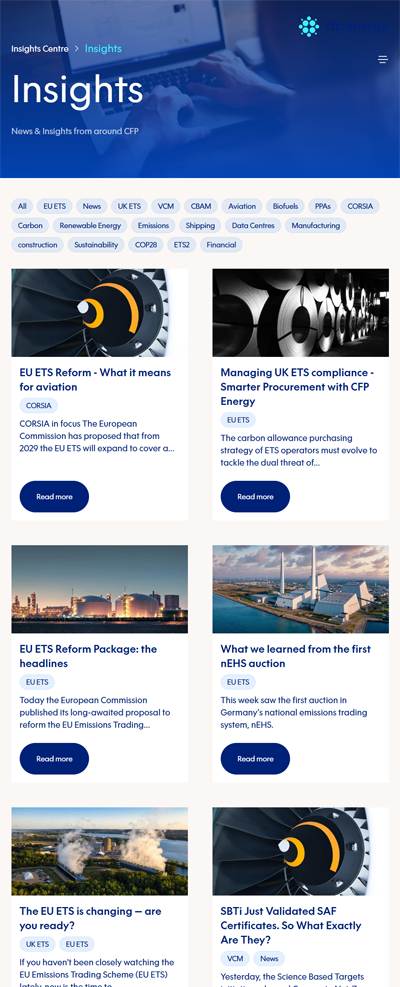This screenshot has width=400, height=987.
Task: Open The EU ETS is changing article
Action: pos(90,918)
